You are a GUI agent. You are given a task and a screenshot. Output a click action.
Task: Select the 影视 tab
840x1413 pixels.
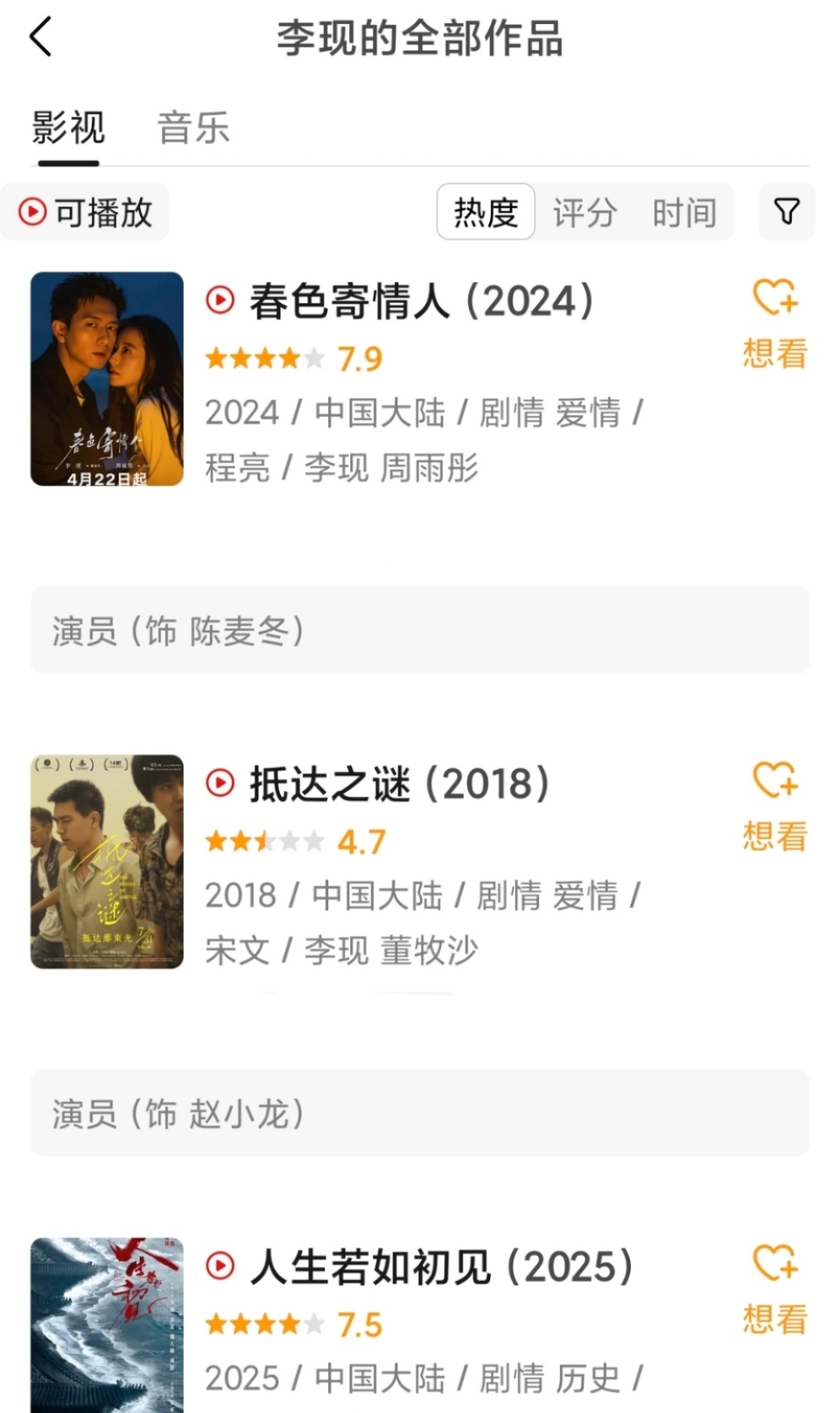(x=68, y=127)
